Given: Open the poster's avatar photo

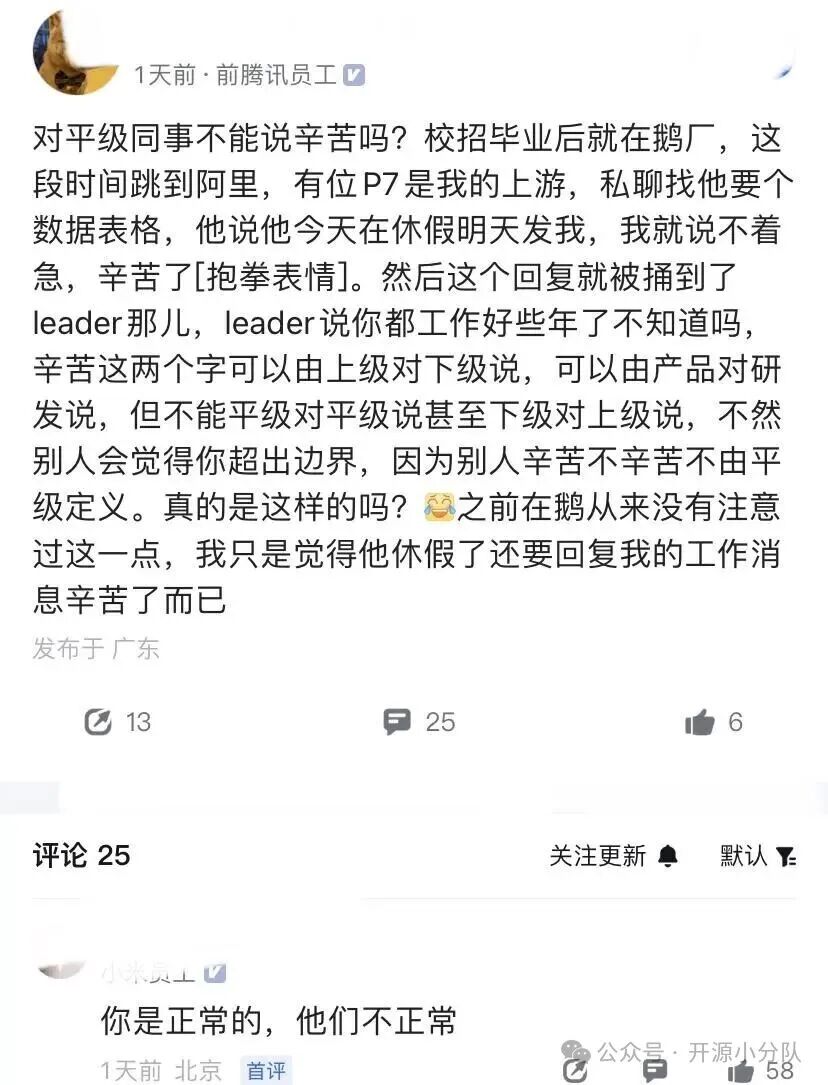Looking at the screenshot, I should [x=77, y=52].
